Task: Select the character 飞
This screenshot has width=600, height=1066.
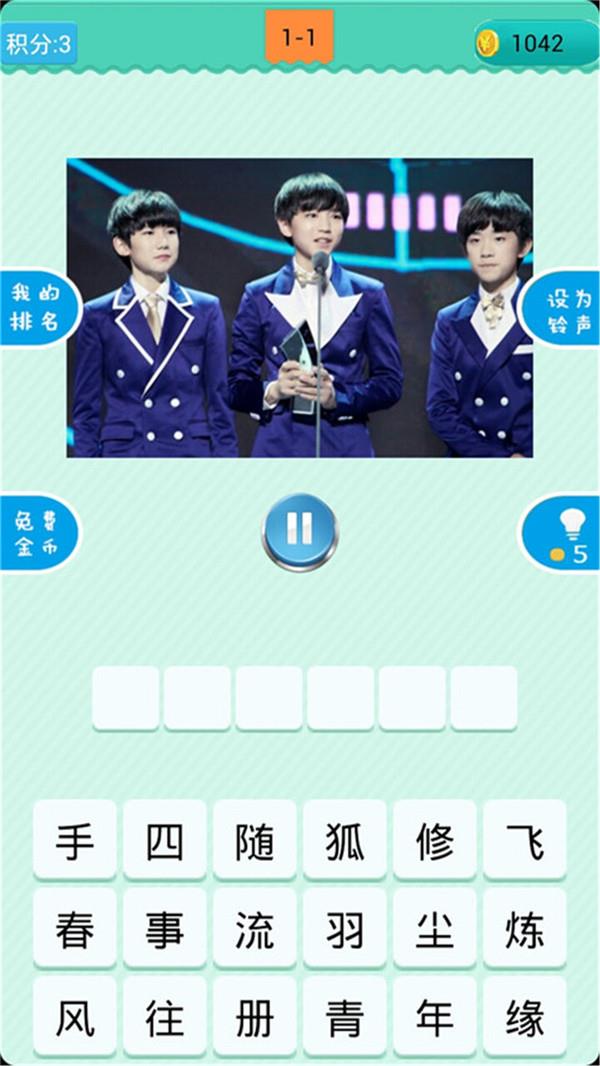Action: tap(524, 841)
